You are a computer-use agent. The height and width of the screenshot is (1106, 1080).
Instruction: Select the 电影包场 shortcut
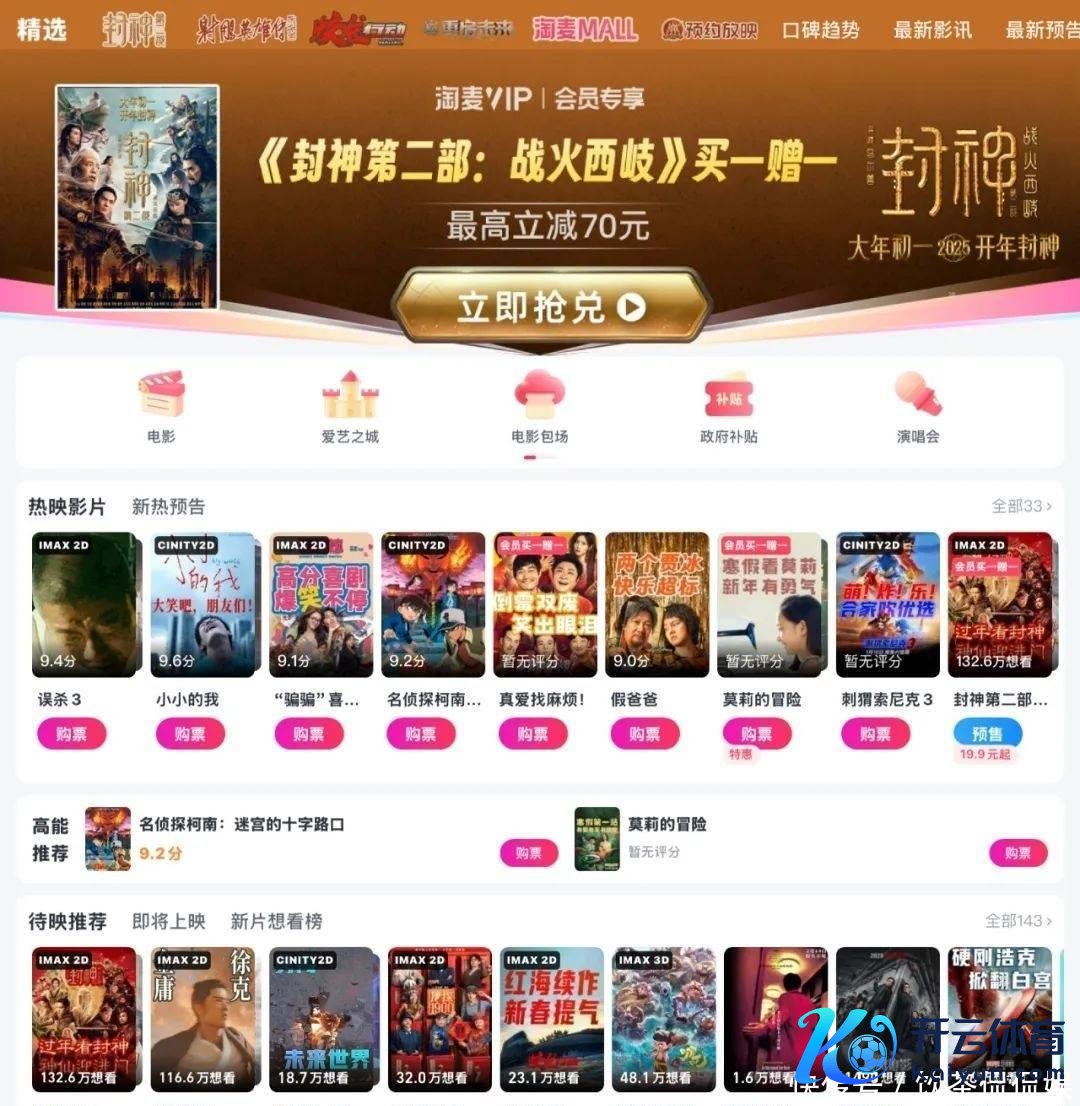539,406
